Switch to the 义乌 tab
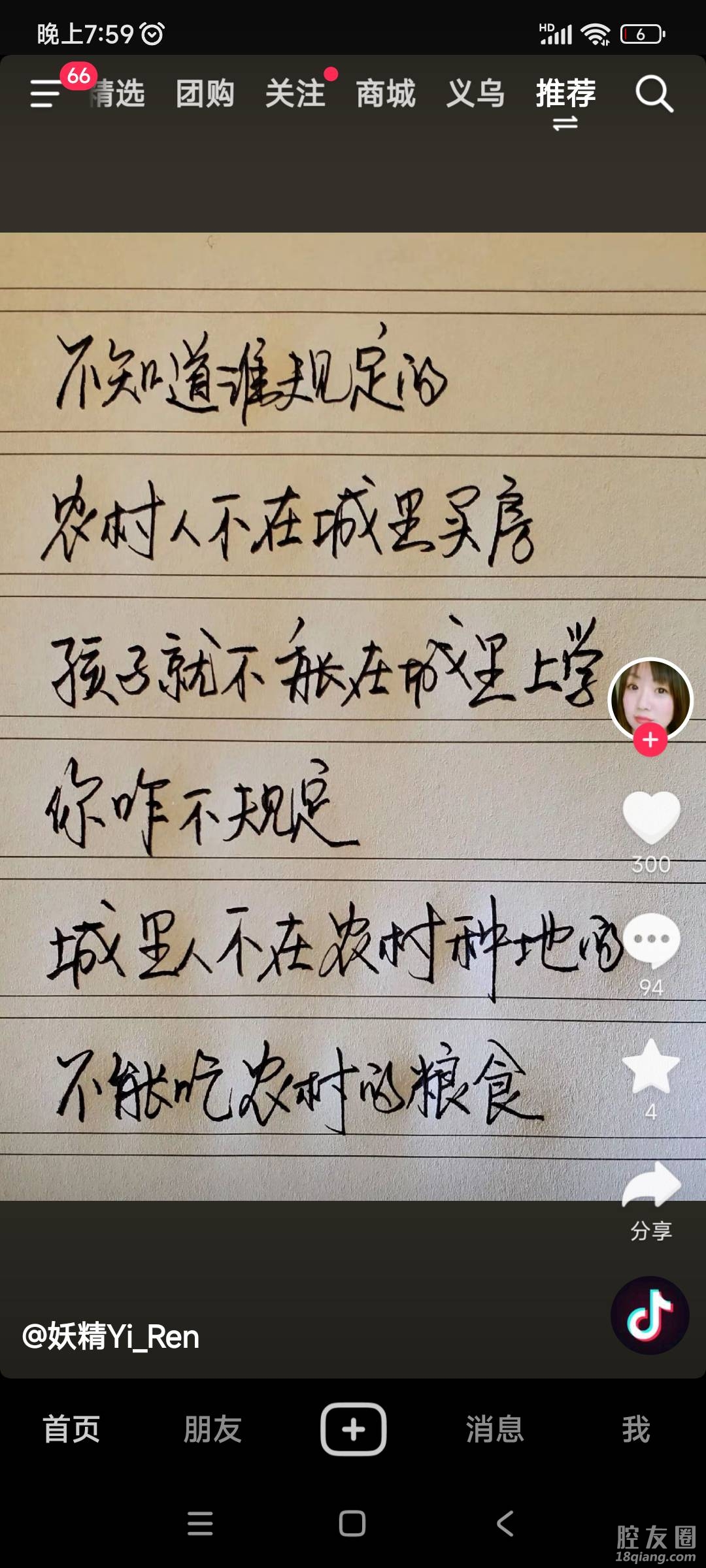706x1568 pixels. (x=475, y=93)
